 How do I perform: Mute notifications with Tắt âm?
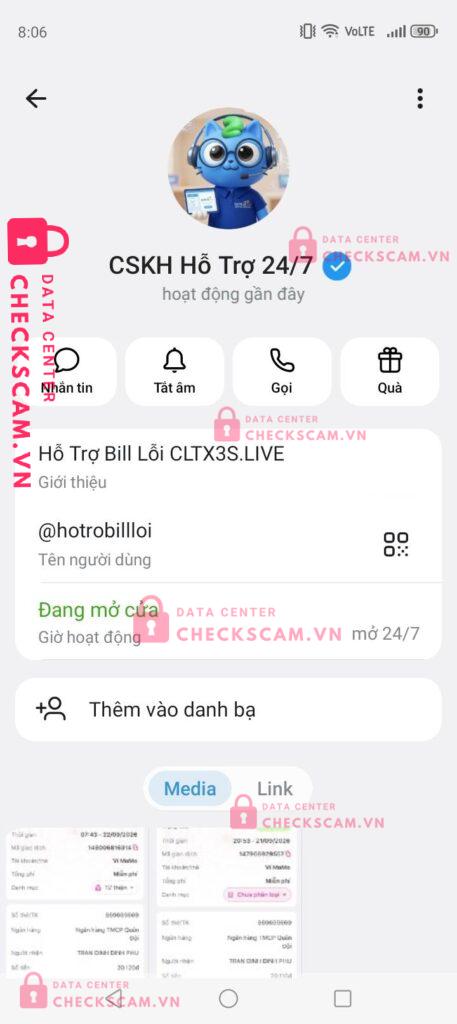pyautogui.click(x=174, y=372)
